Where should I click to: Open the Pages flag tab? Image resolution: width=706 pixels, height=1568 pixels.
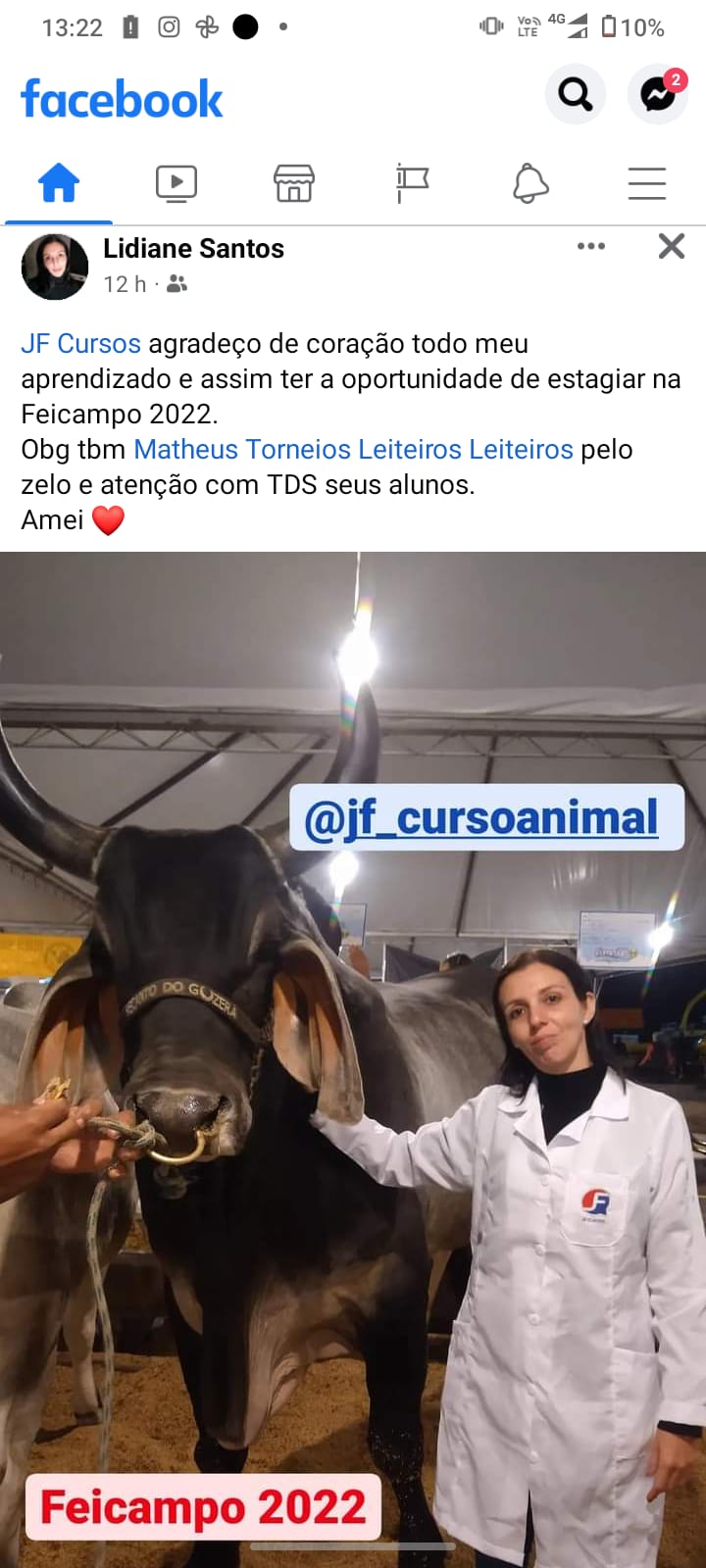[412, 183]
